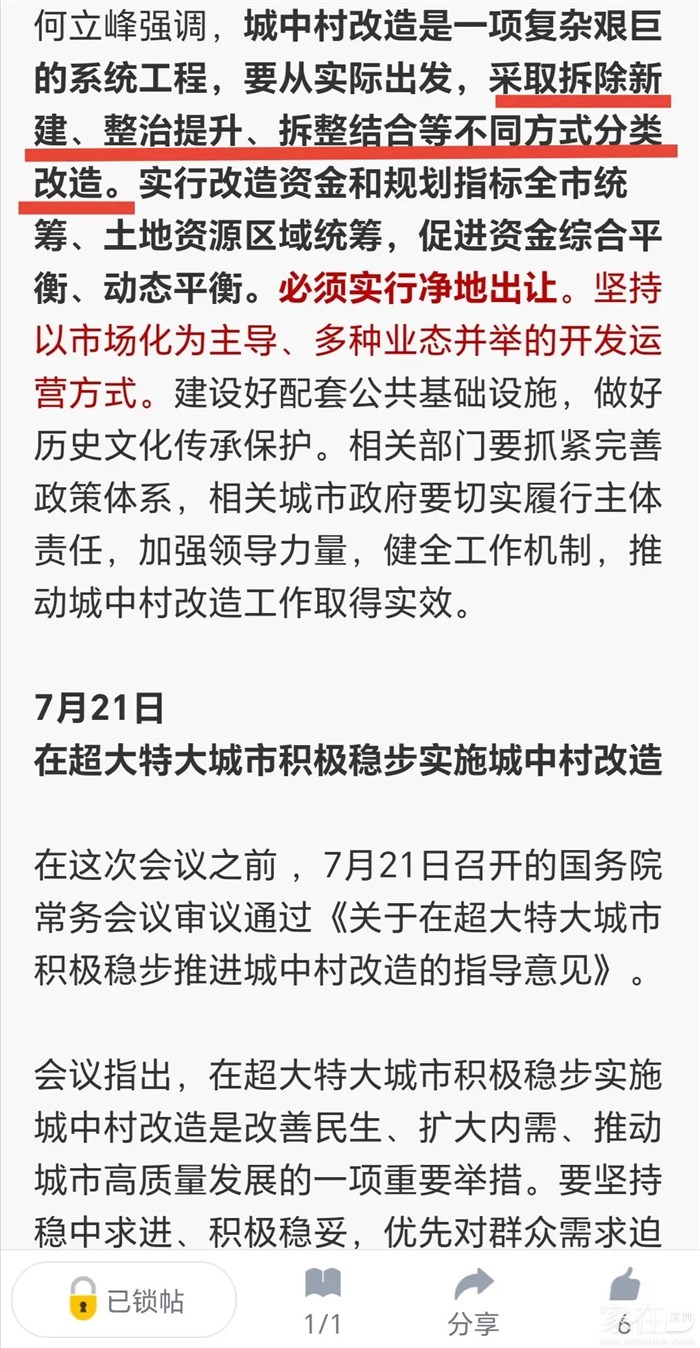Screen dimensions: 700x1348
Task: Share this post
Action: point(473,1300)
